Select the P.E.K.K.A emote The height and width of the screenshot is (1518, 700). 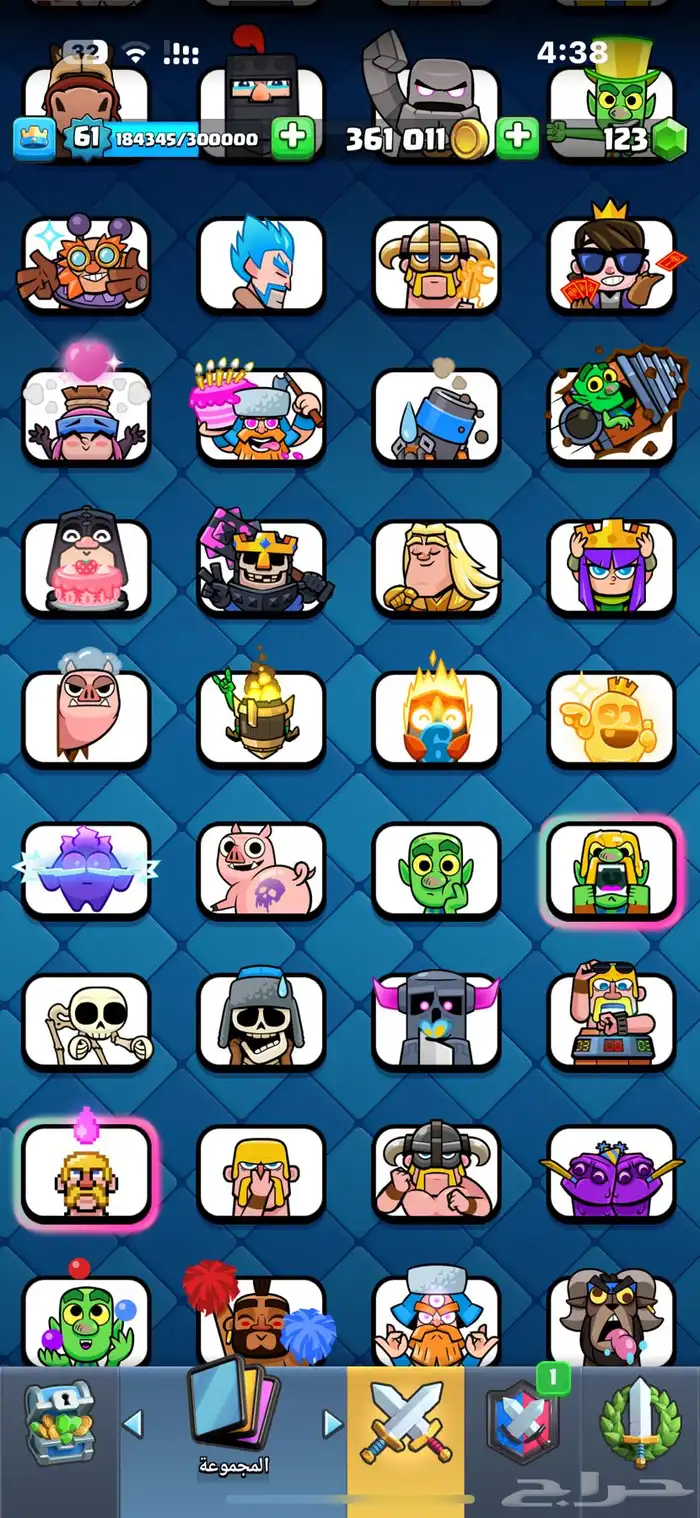click(436, 1020)
